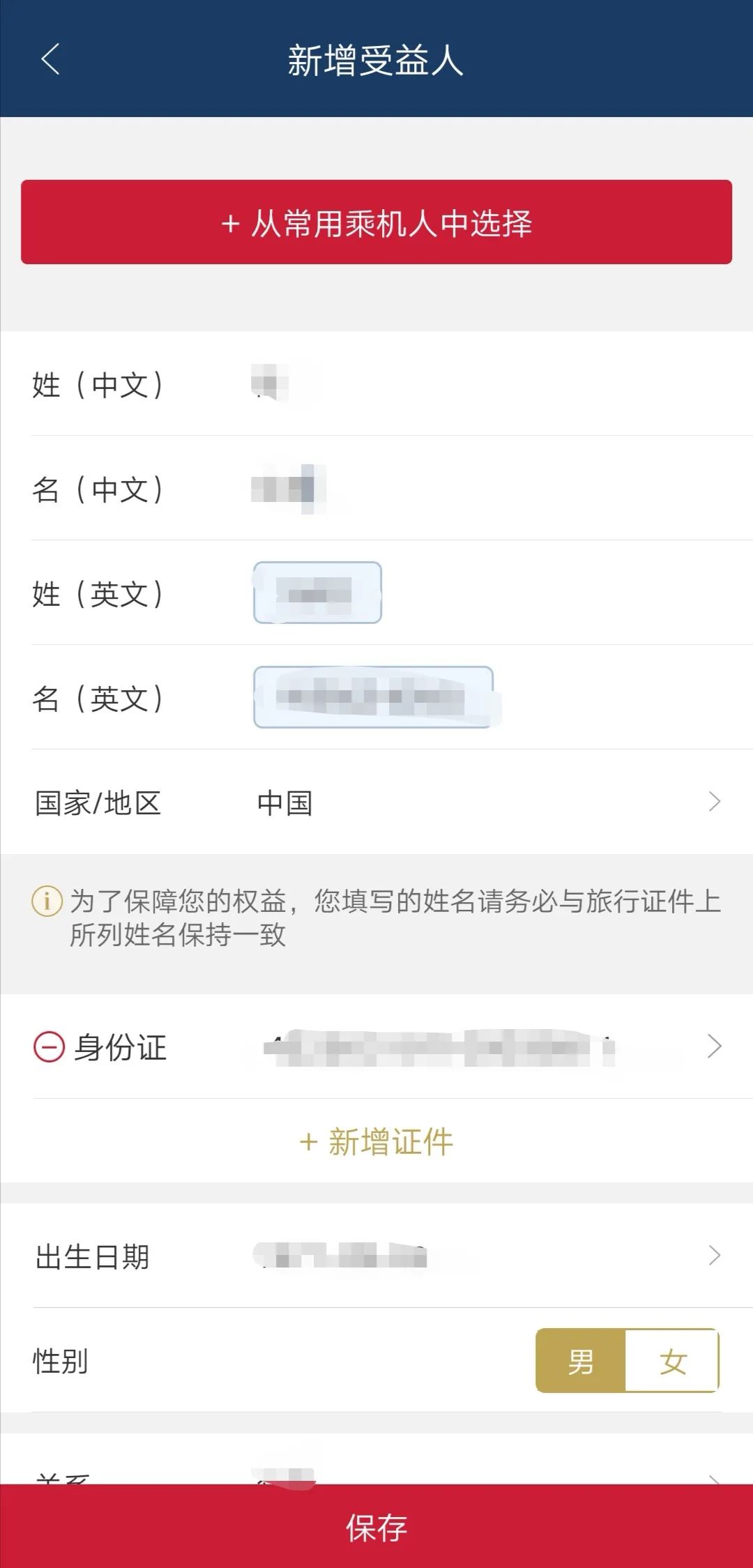Go back using the top-left arrow

click(50, 59)
